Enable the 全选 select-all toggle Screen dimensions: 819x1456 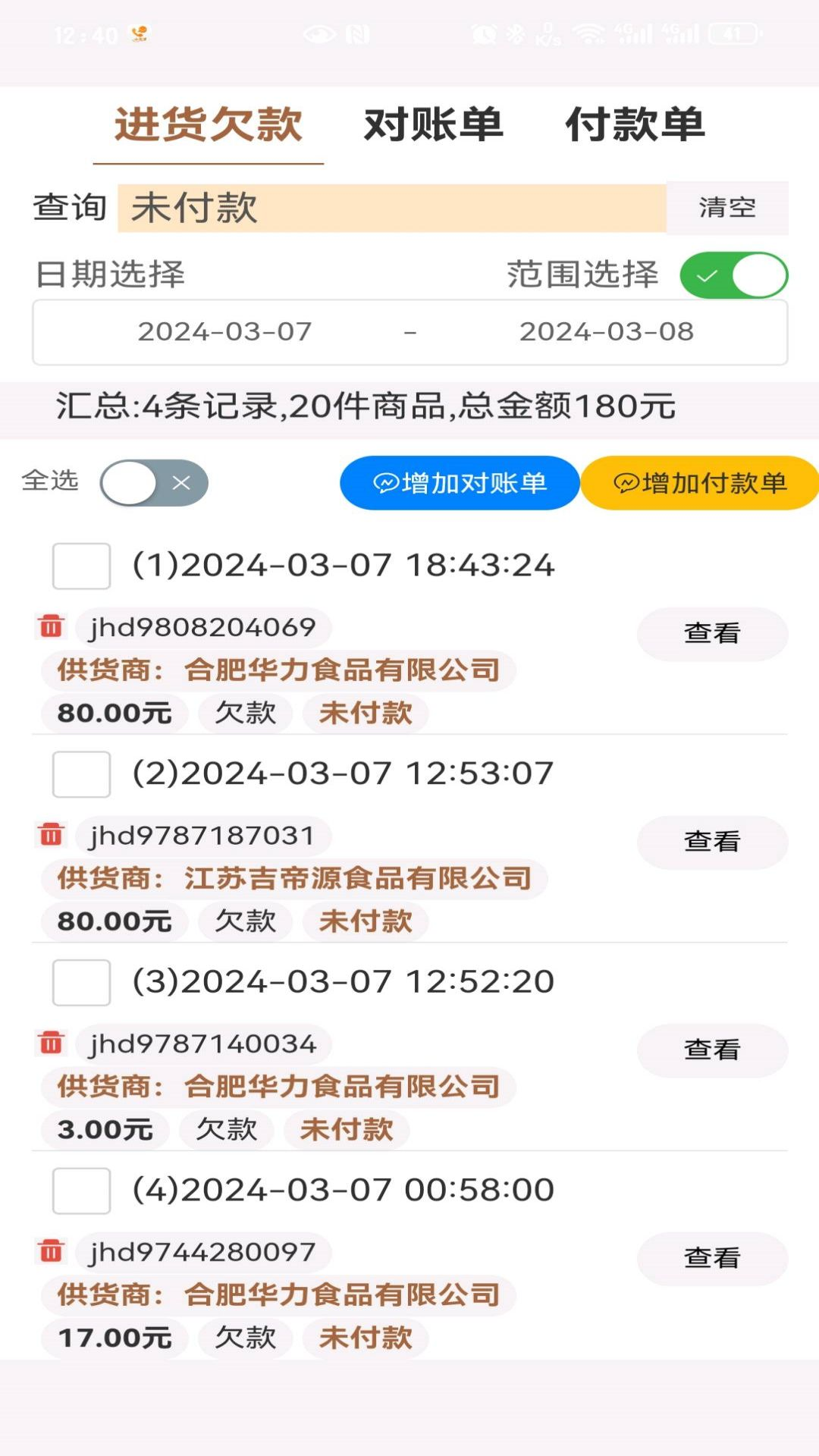[154, 483]
